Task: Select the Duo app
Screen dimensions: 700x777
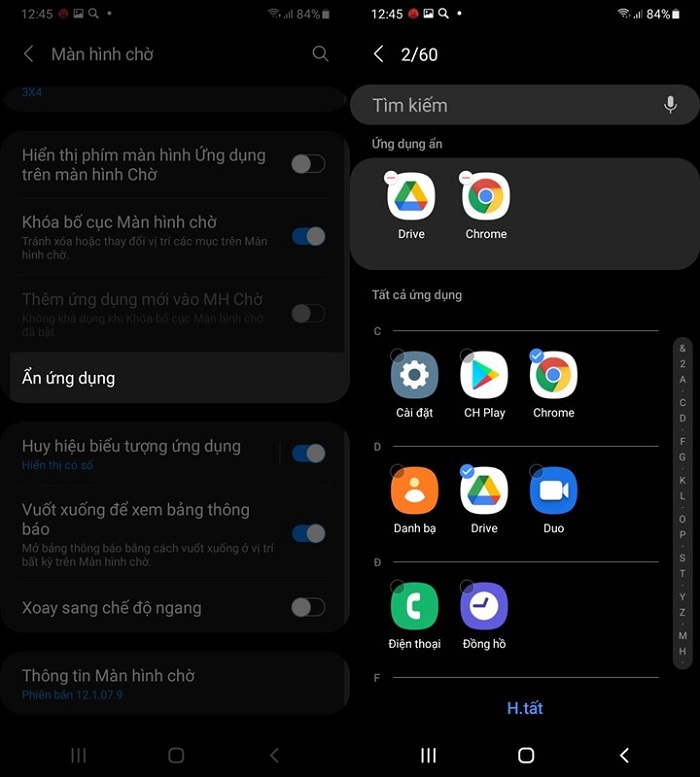Action: tap(553, 492)
